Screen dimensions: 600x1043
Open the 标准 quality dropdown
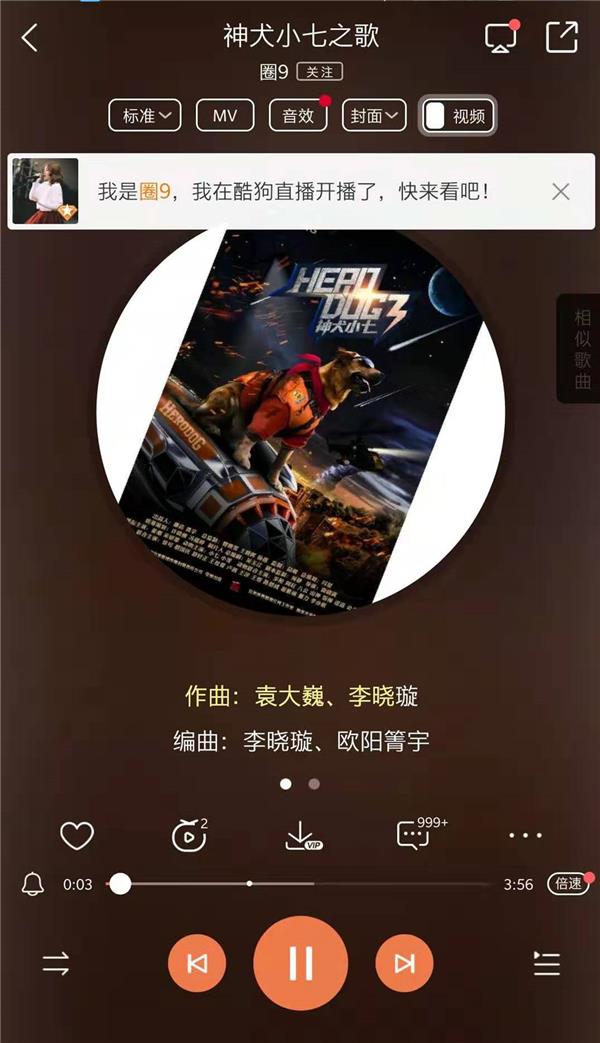[x=144, y=116]
